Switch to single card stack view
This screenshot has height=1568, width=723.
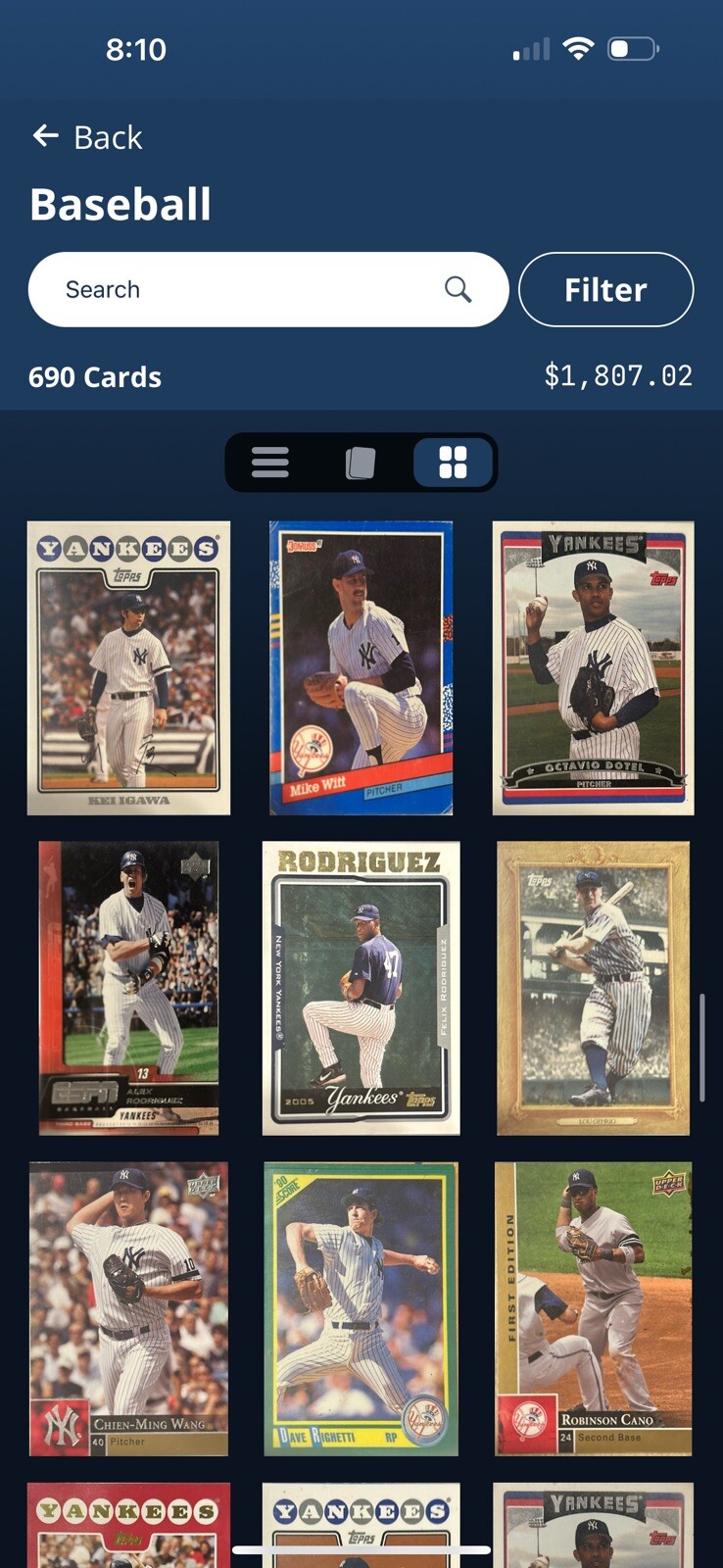coord(361,463)
